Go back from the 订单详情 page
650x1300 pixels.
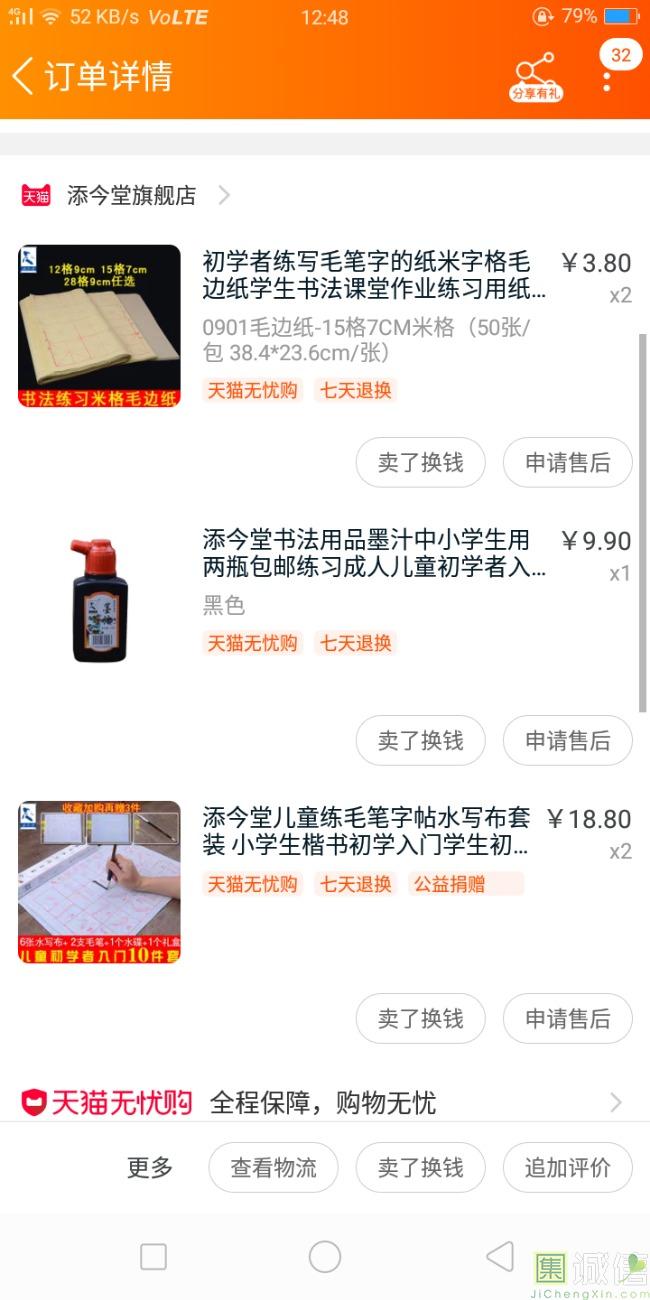pyautogui.click(x=24, y=76)
